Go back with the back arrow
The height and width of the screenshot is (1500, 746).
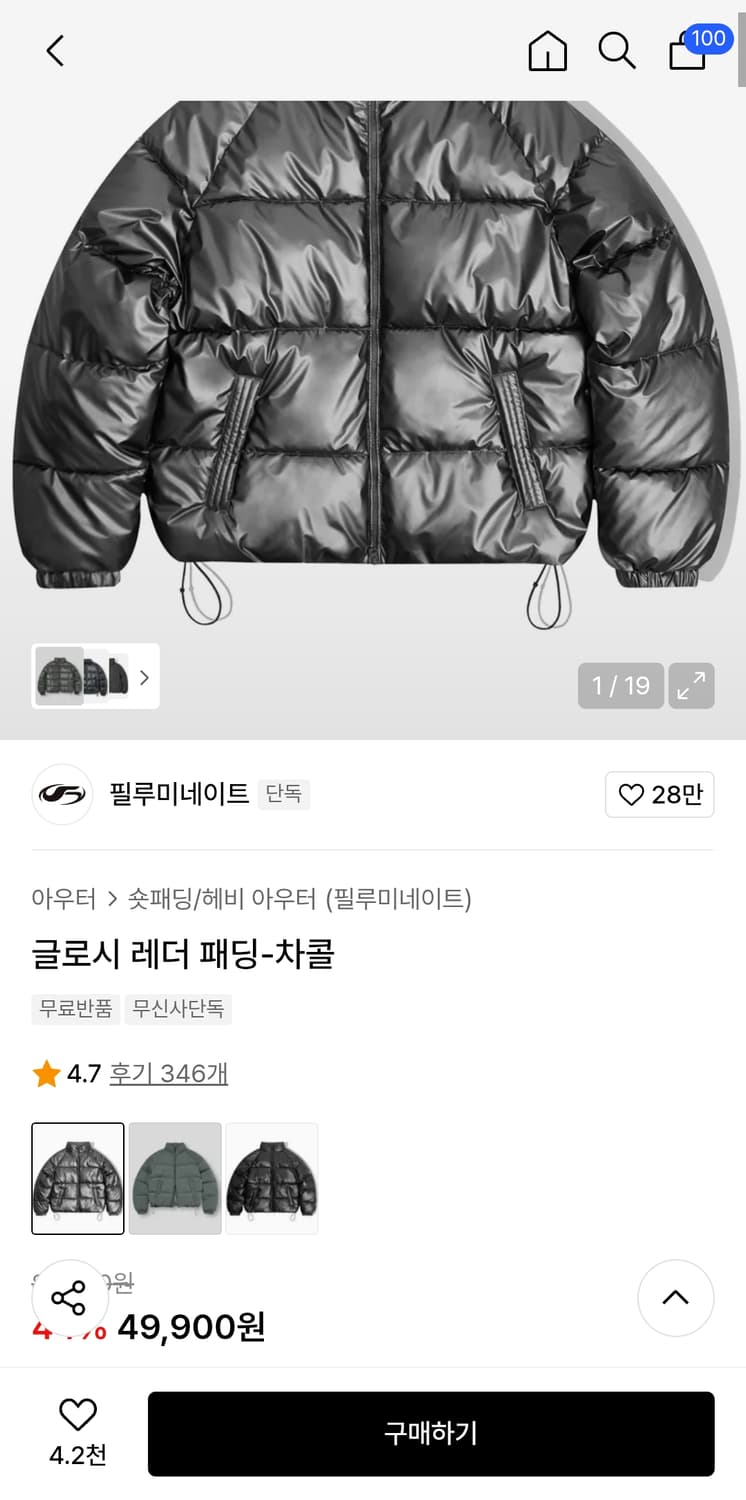coord(53,50)
